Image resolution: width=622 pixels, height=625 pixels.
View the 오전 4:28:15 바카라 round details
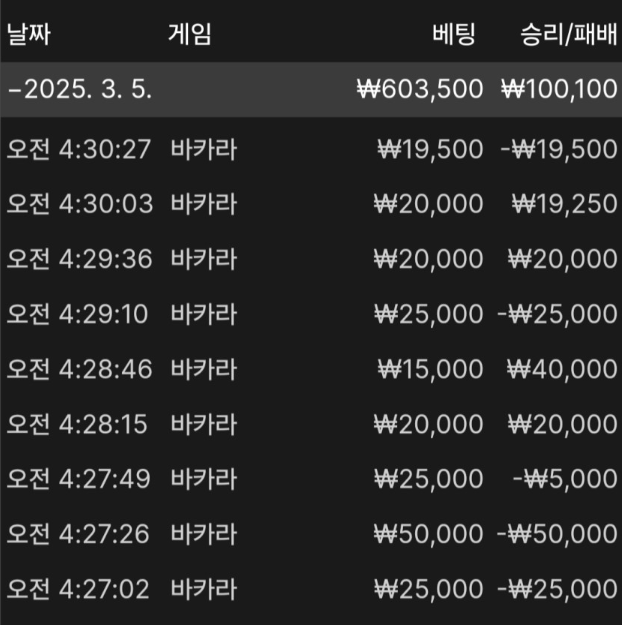tap(310, 424)
